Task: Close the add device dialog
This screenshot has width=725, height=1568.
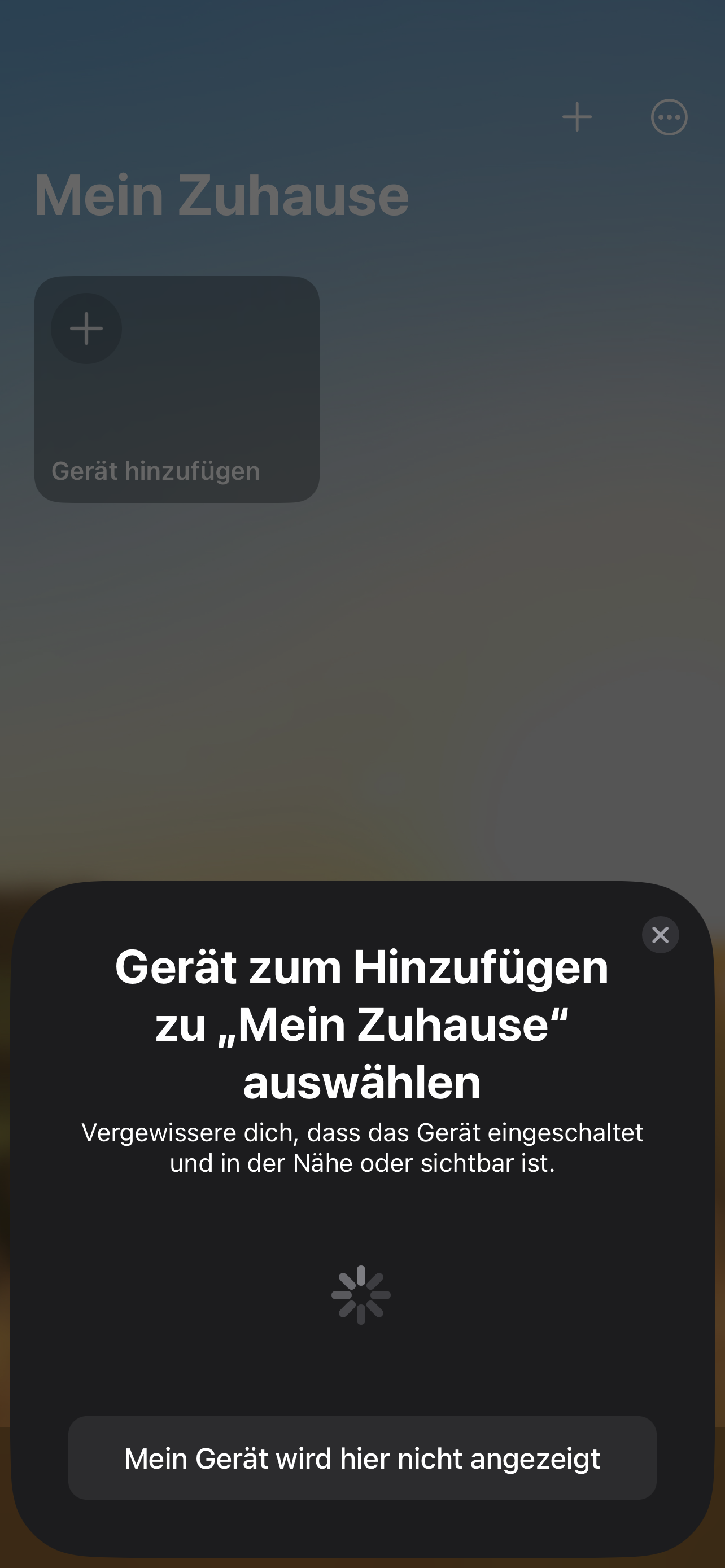Action: [x=660, y=934]
